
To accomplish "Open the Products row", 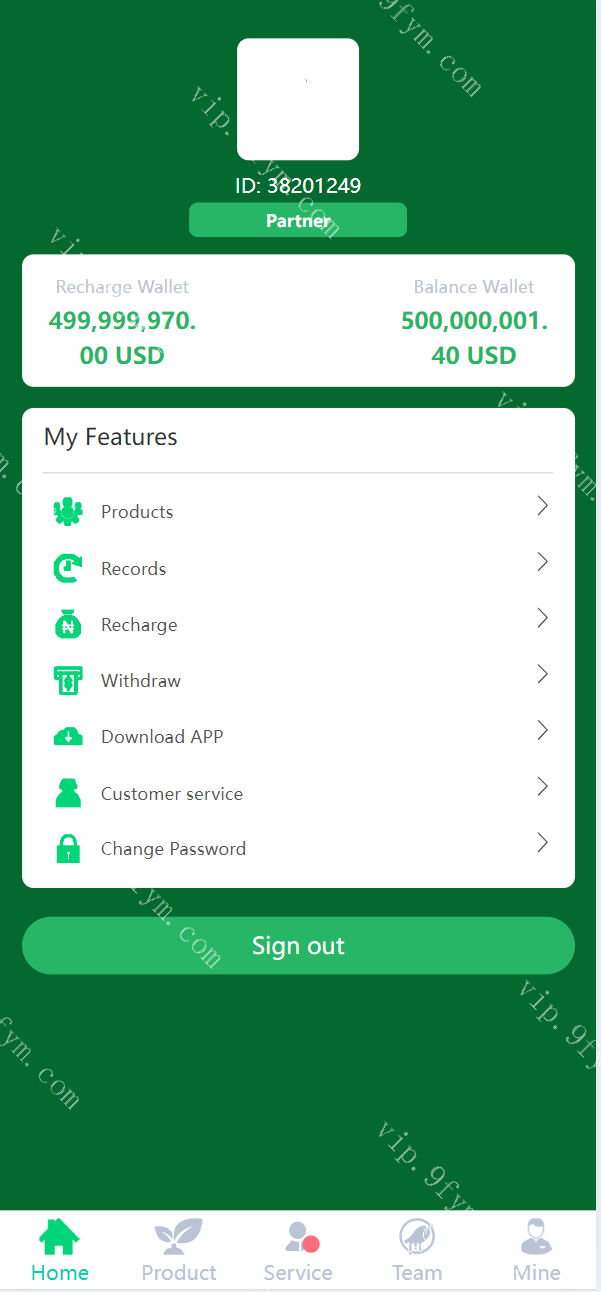I will click(x=297, y=511).
